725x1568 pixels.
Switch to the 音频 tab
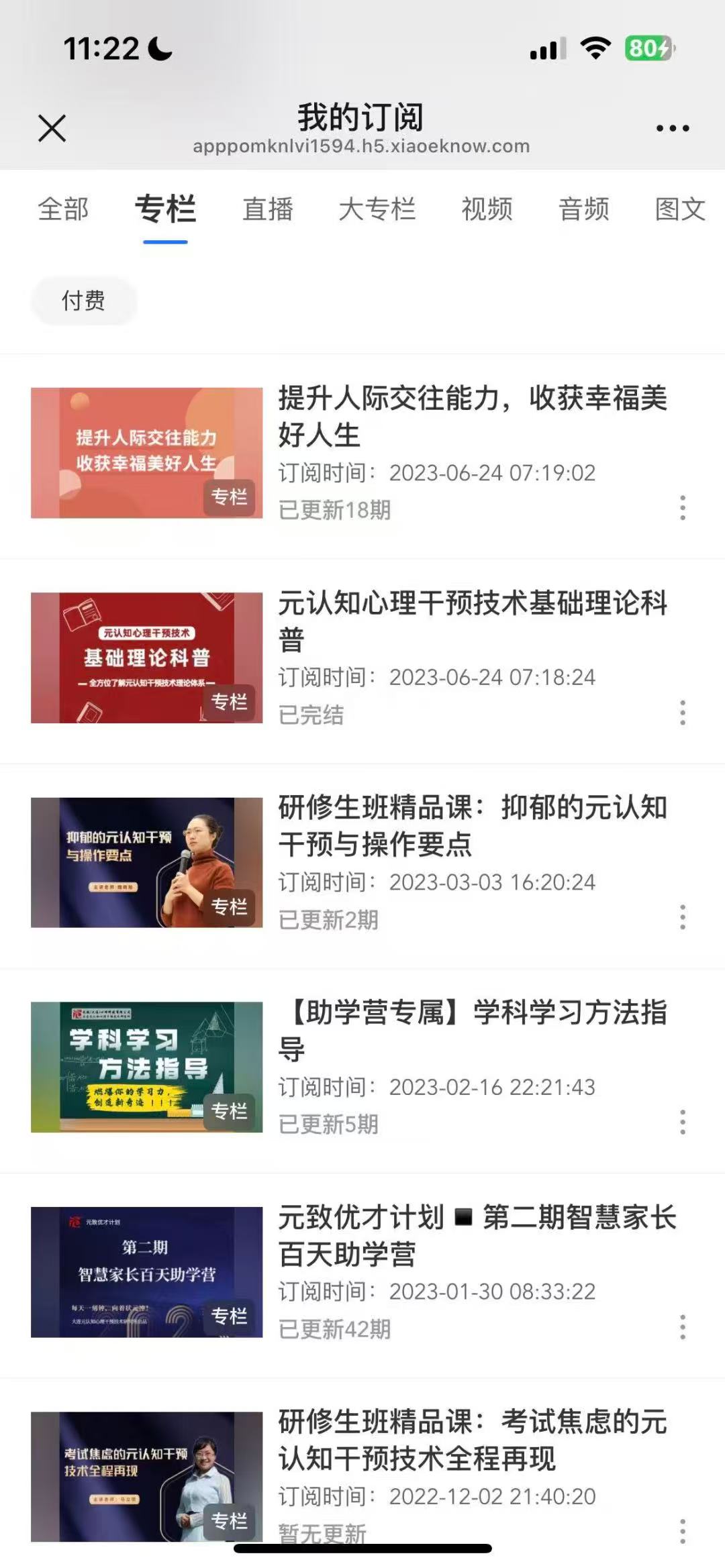point(584,209)
